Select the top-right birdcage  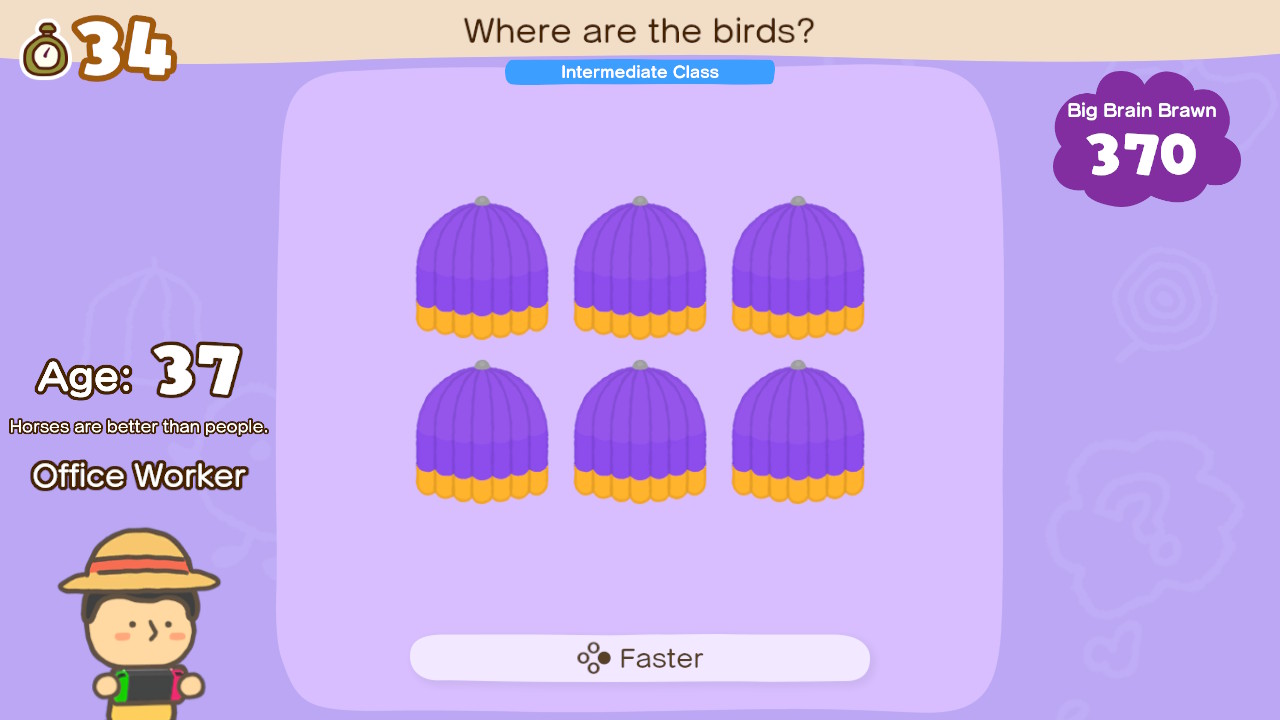(798, 268)
